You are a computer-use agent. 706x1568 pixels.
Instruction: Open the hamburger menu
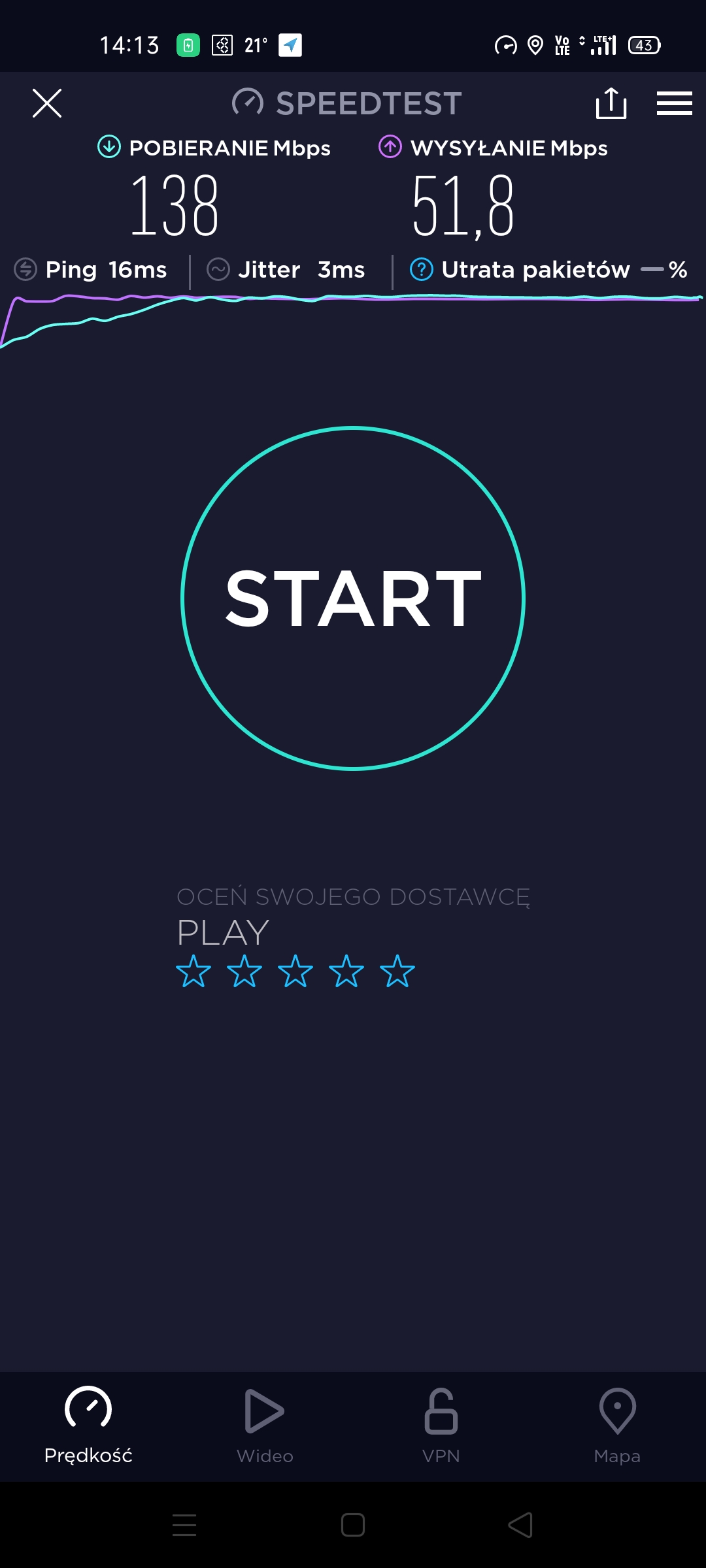pos(674,103)
